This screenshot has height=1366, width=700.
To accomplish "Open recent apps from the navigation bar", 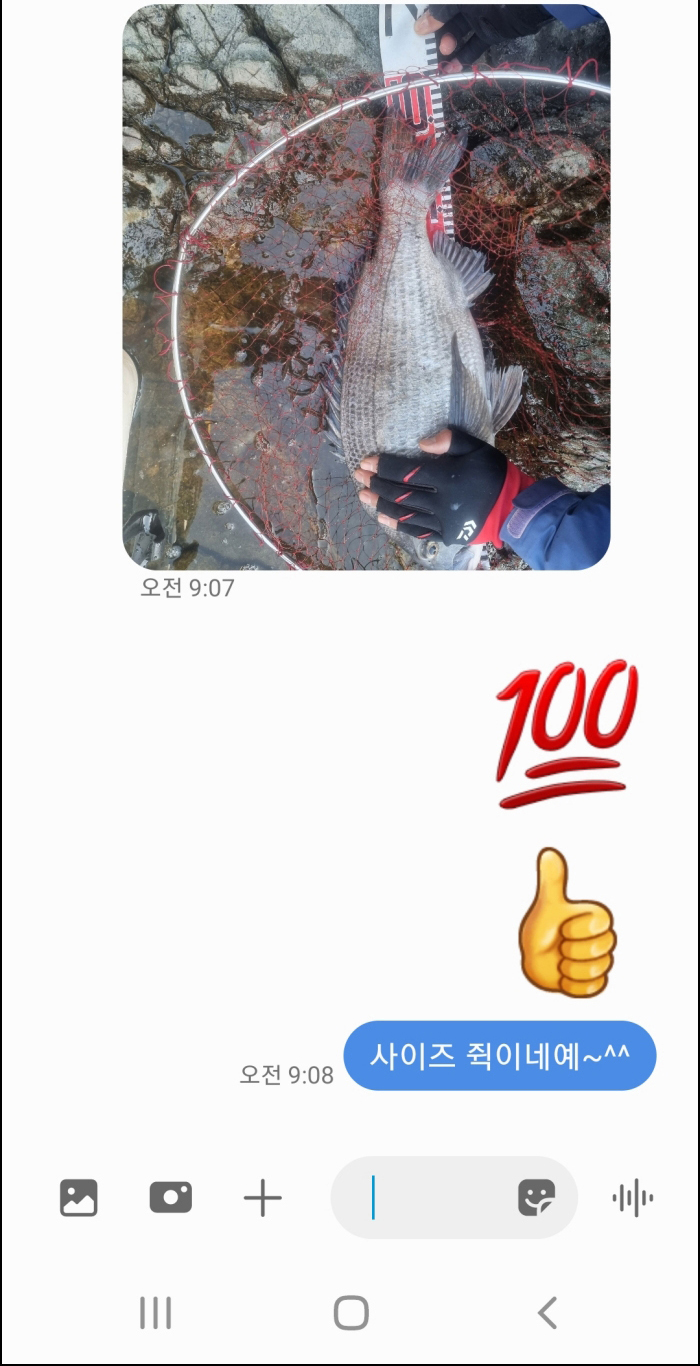I will (x=155, y=1313).
